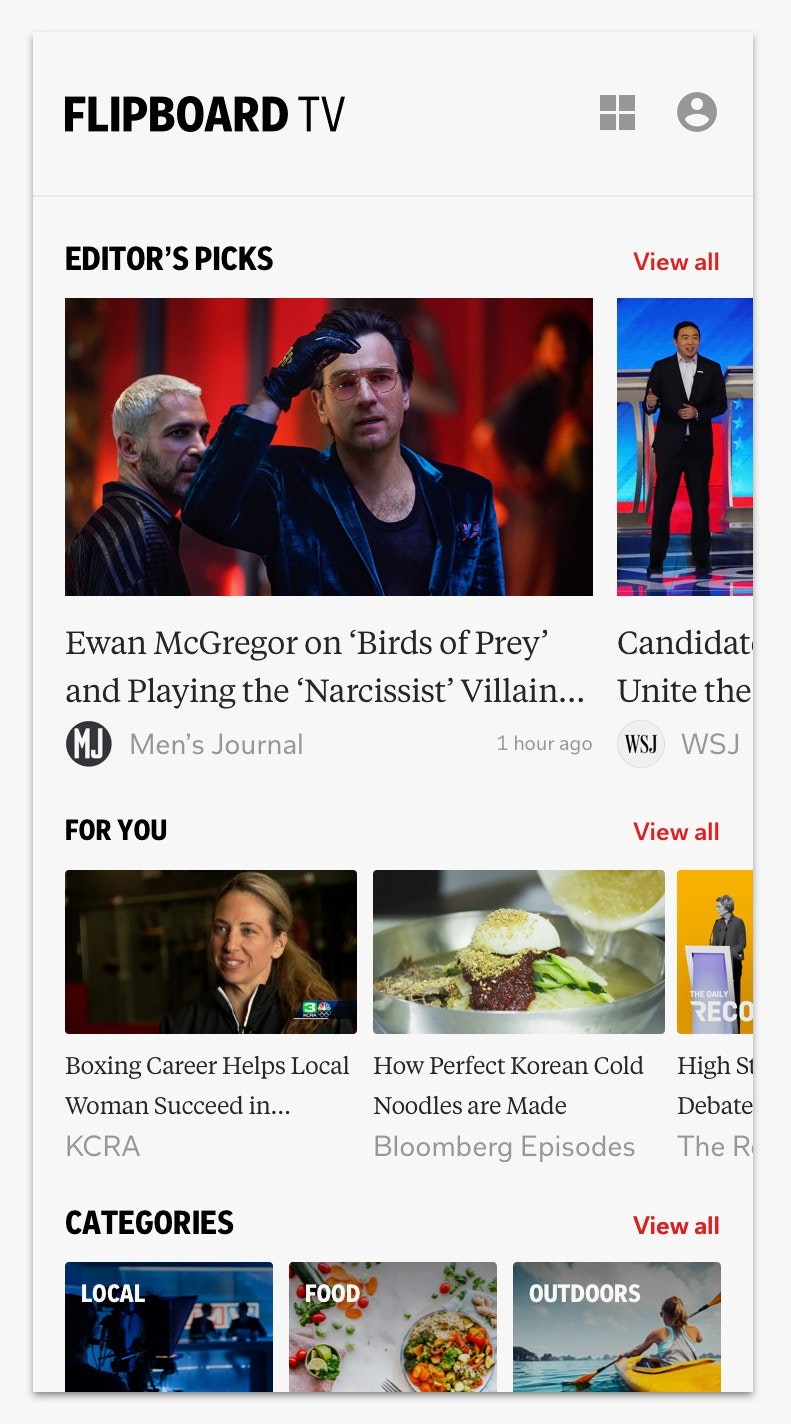Open the Korean Cold Noodles video

(x=518, y=950)
